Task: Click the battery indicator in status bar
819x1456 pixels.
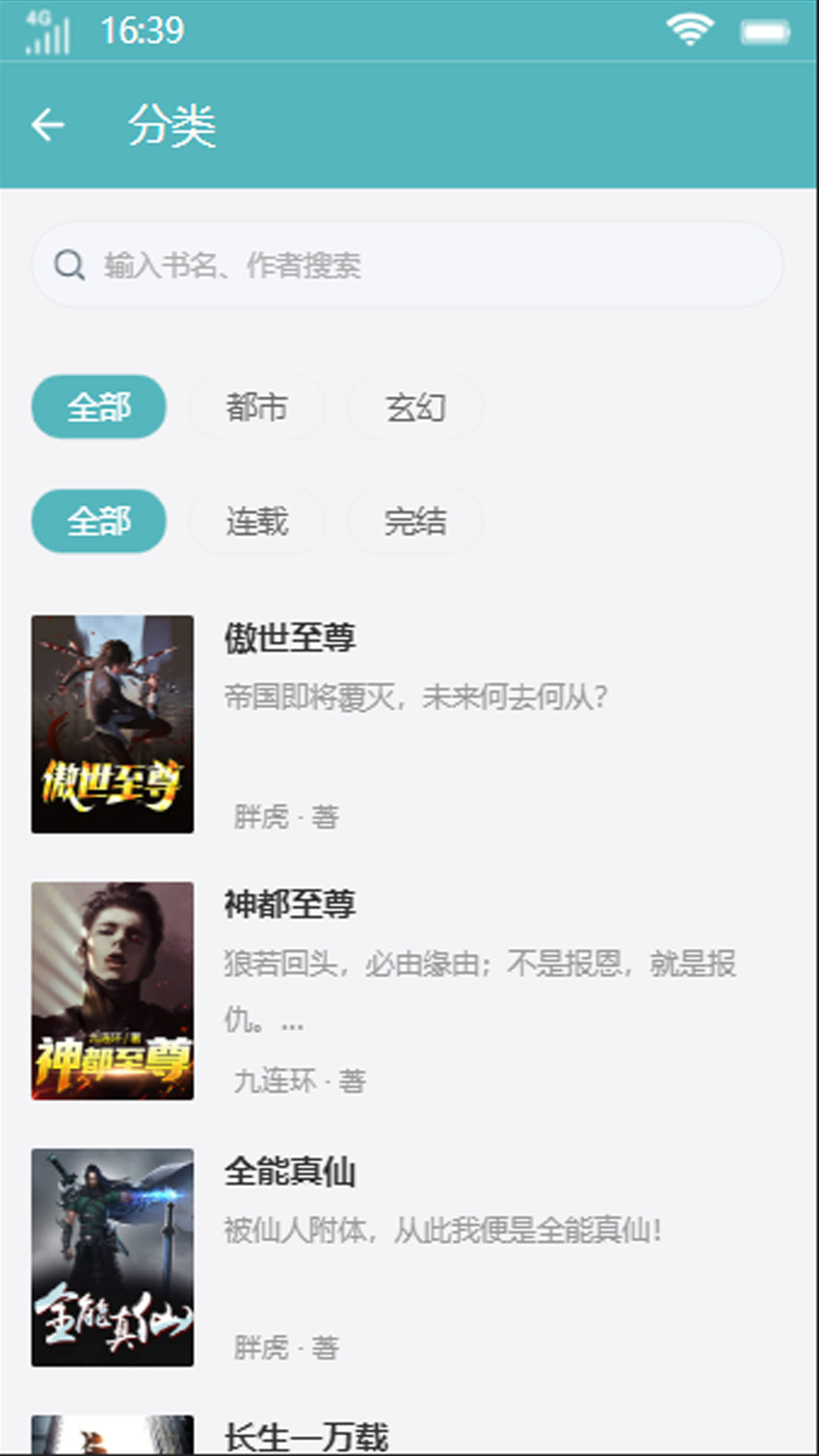Action: click(766, 30)
